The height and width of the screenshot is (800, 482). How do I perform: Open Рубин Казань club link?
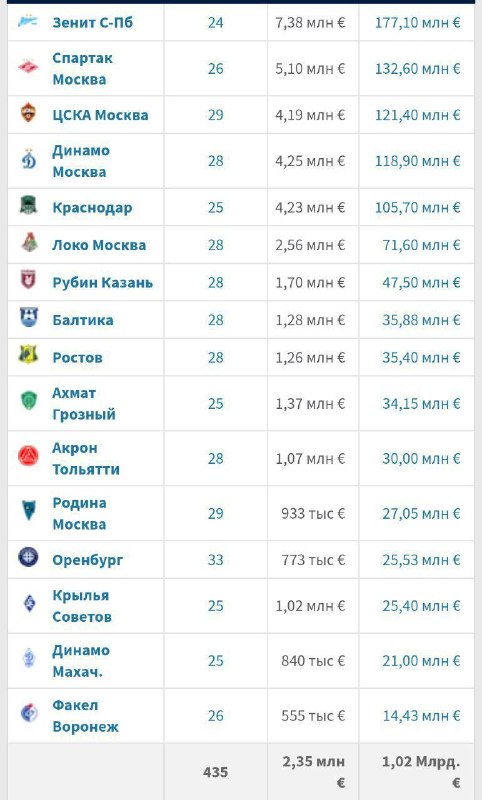[103, 283]
